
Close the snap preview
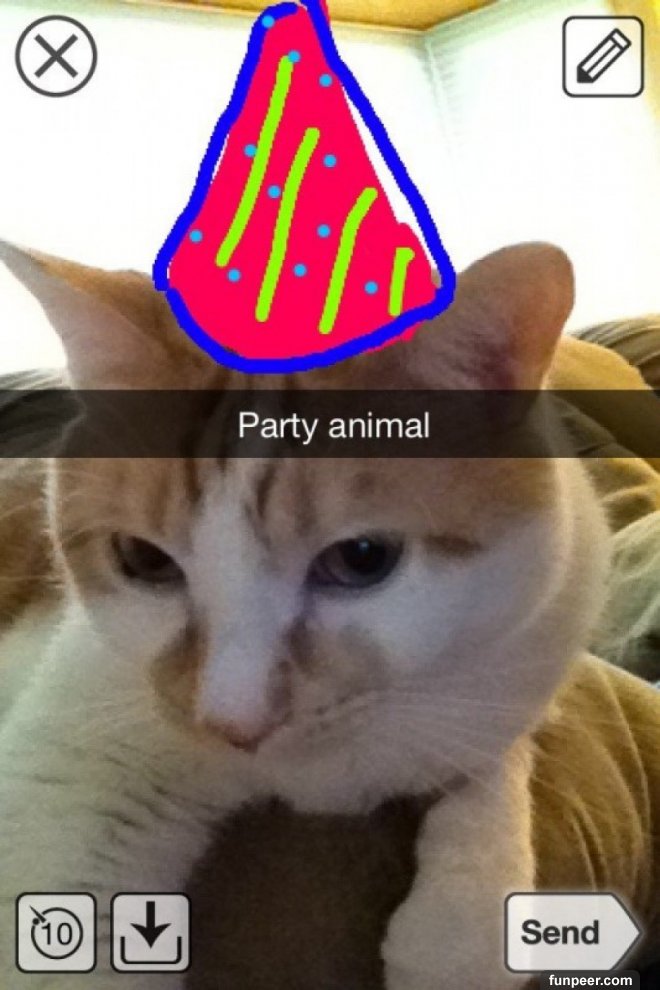coord(56,57)
